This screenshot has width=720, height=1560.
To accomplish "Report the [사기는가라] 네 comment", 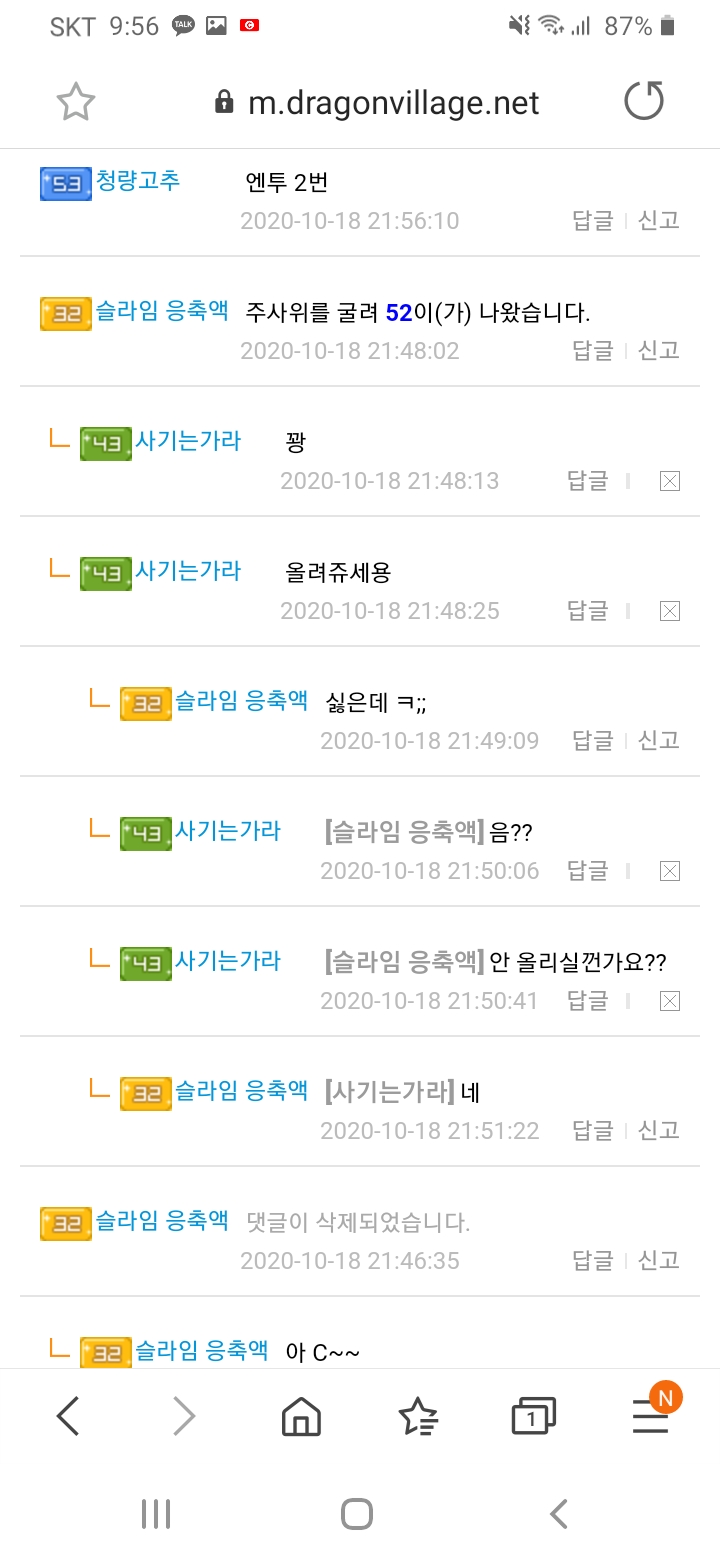I will point(659,1130).
